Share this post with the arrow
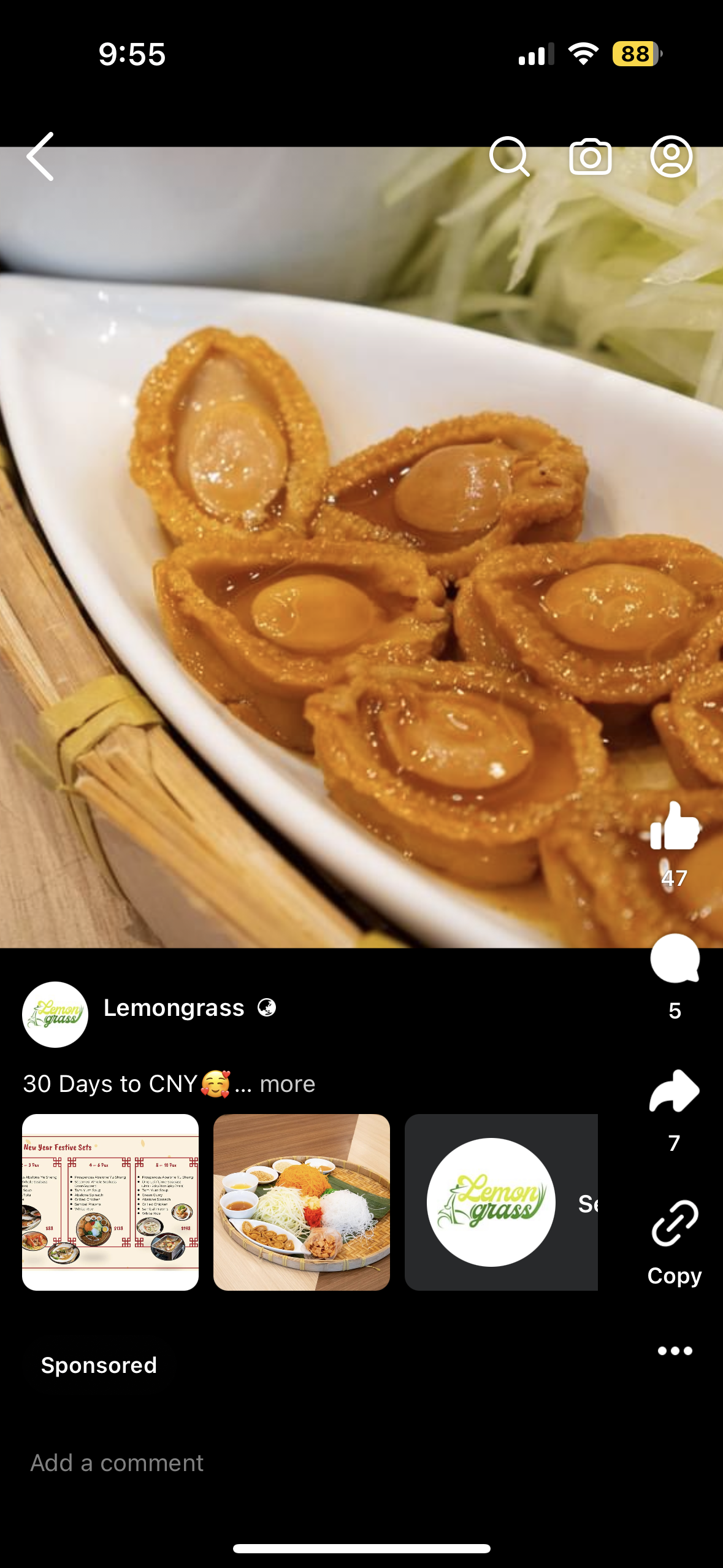The height and width of the screenshot is (1568, 723). click(x=674, y=1091)
